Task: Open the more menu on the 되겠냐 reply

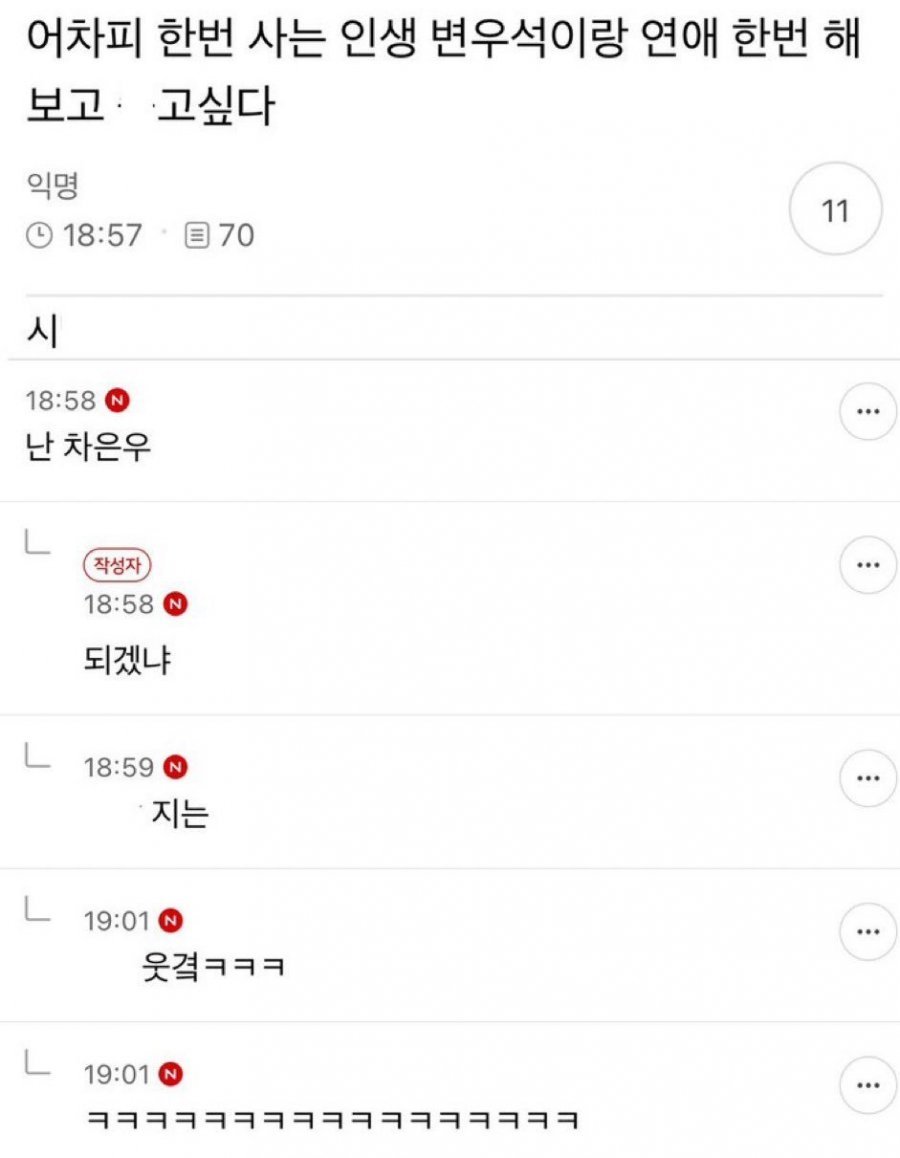Action: [868, 565]
